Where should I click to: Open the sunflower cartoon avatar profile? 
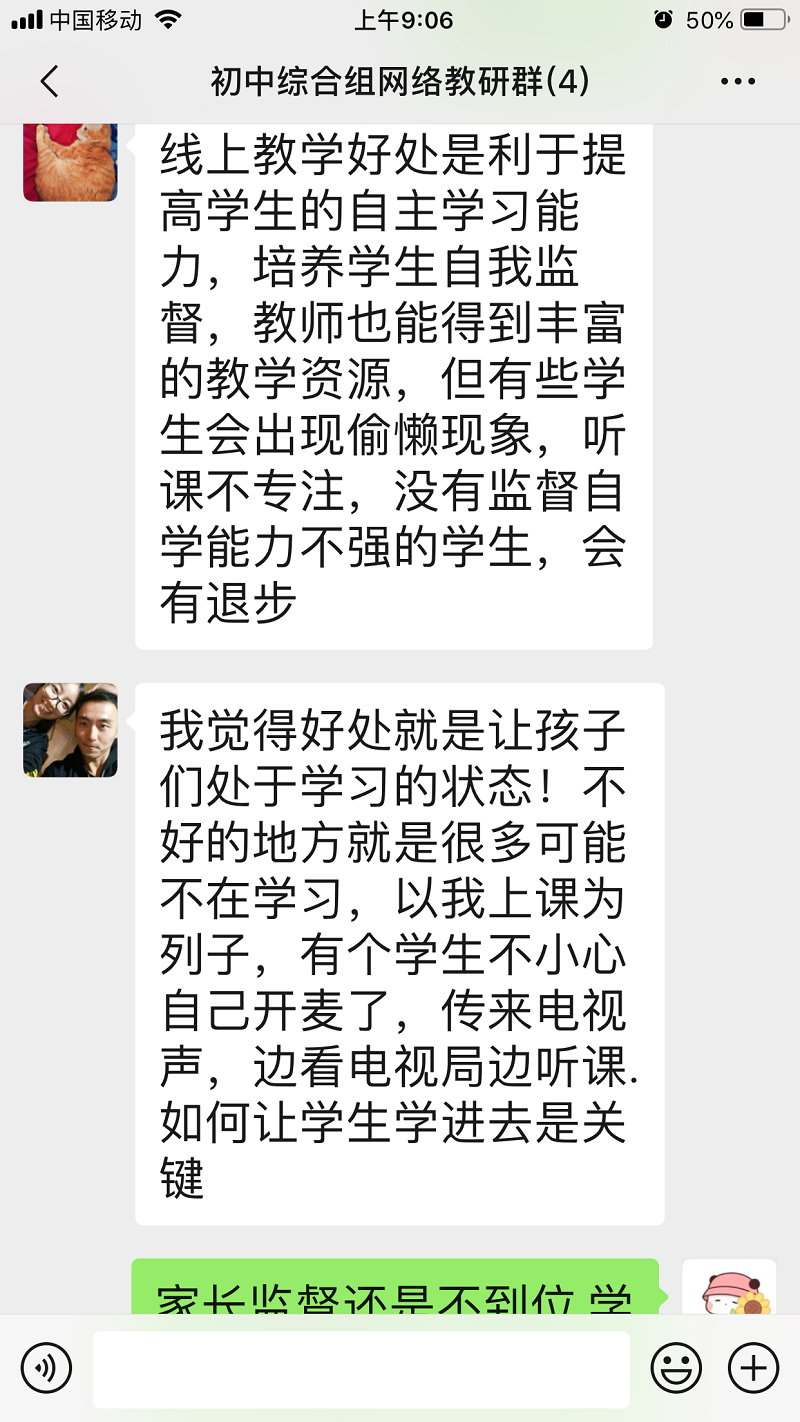(x=729, y=1288)
